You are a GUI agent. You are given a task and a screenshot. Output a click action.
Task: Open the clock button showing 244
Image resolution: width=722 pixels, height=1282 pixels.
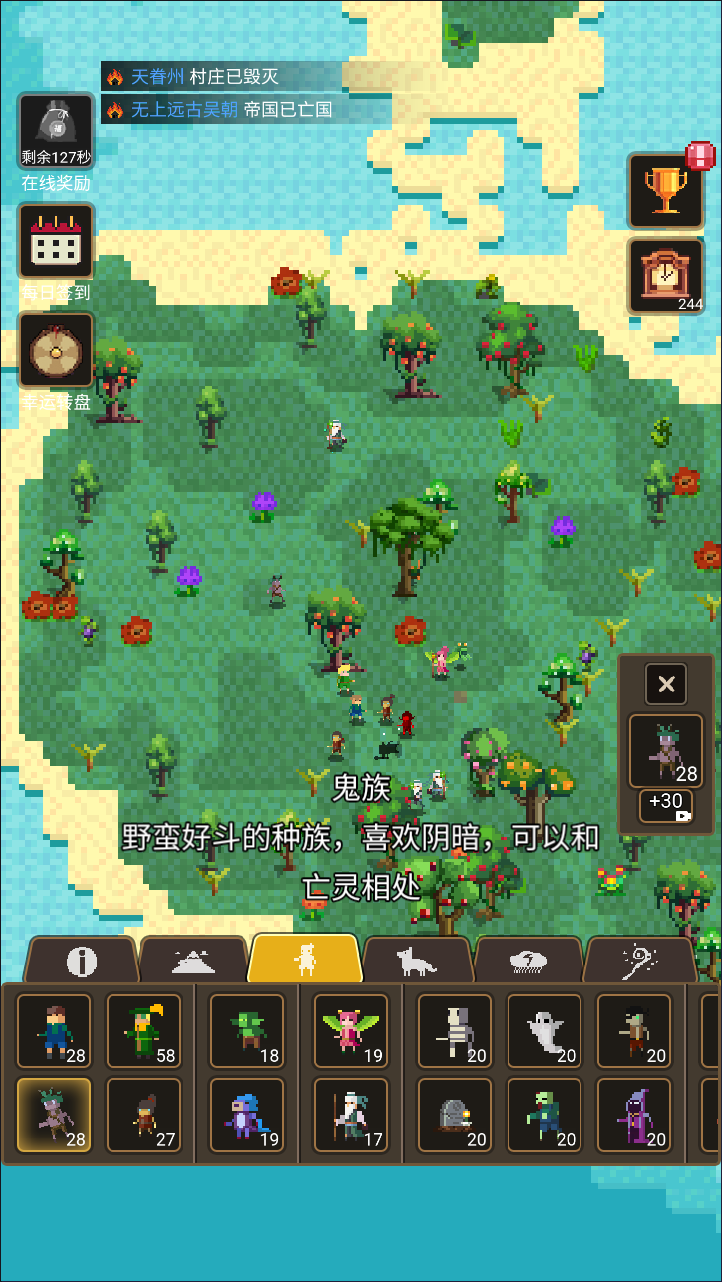[x=665, y=276]
